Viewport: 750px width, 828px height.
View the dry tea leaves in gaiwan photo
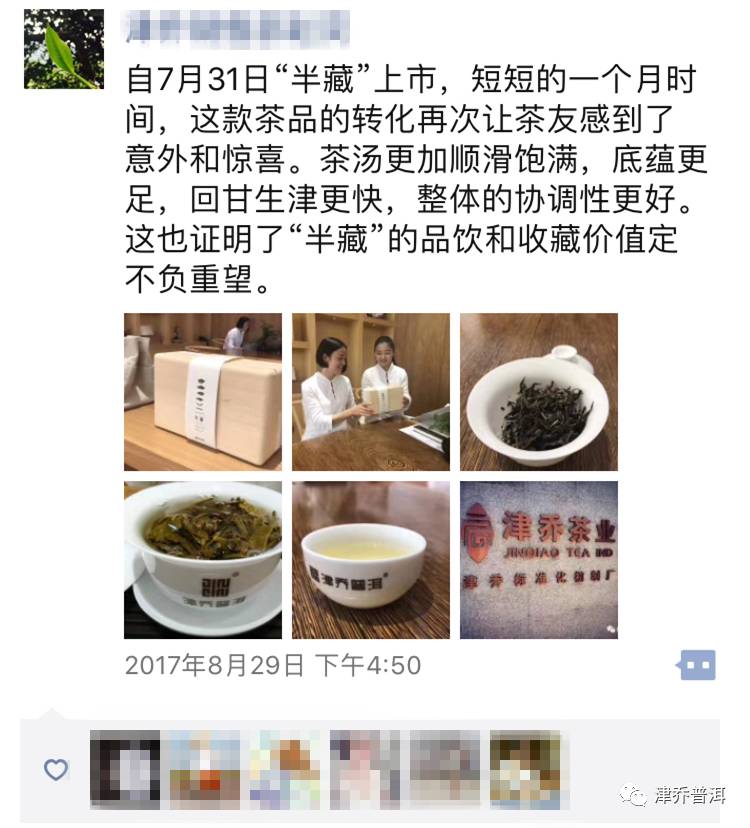[539, 392]
